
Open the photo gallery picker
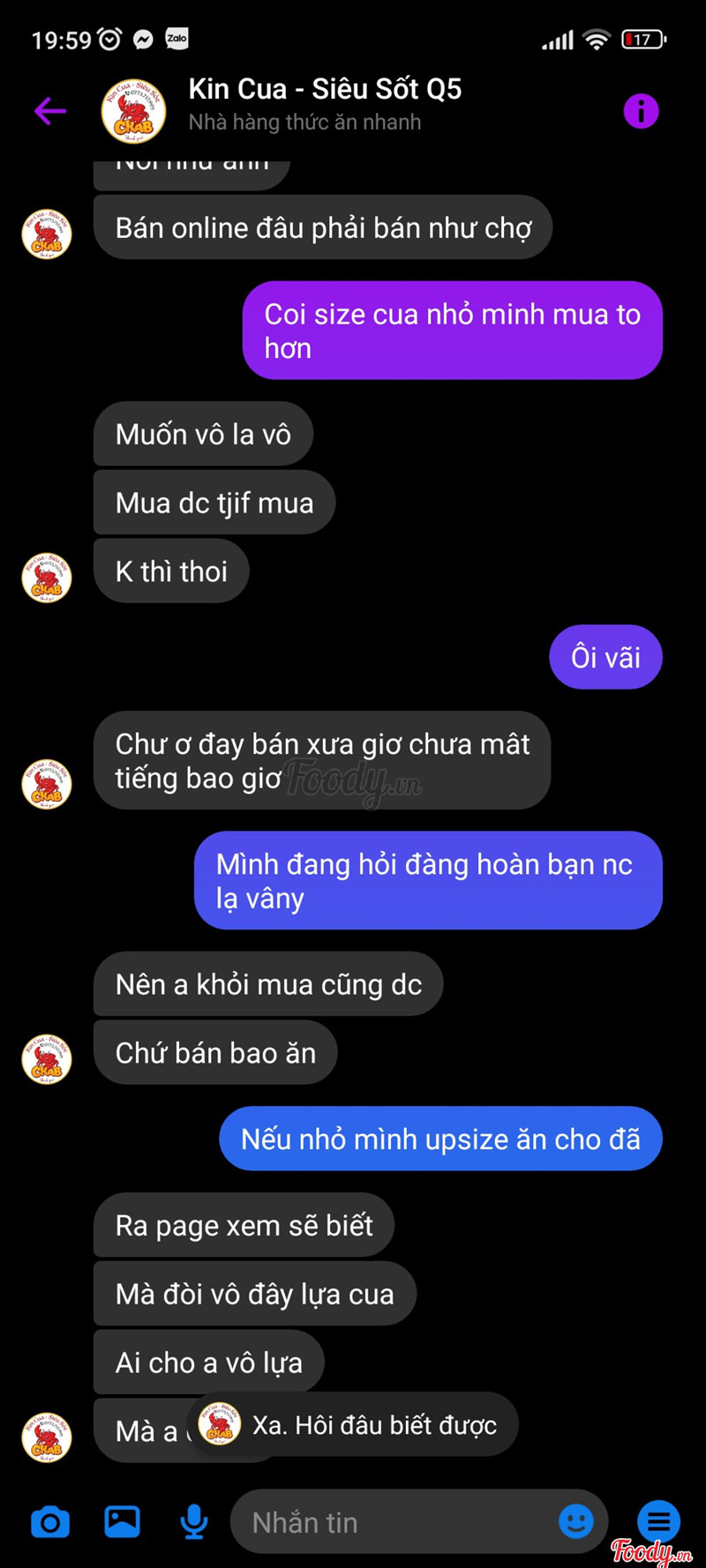click(x=122, y=1522)
